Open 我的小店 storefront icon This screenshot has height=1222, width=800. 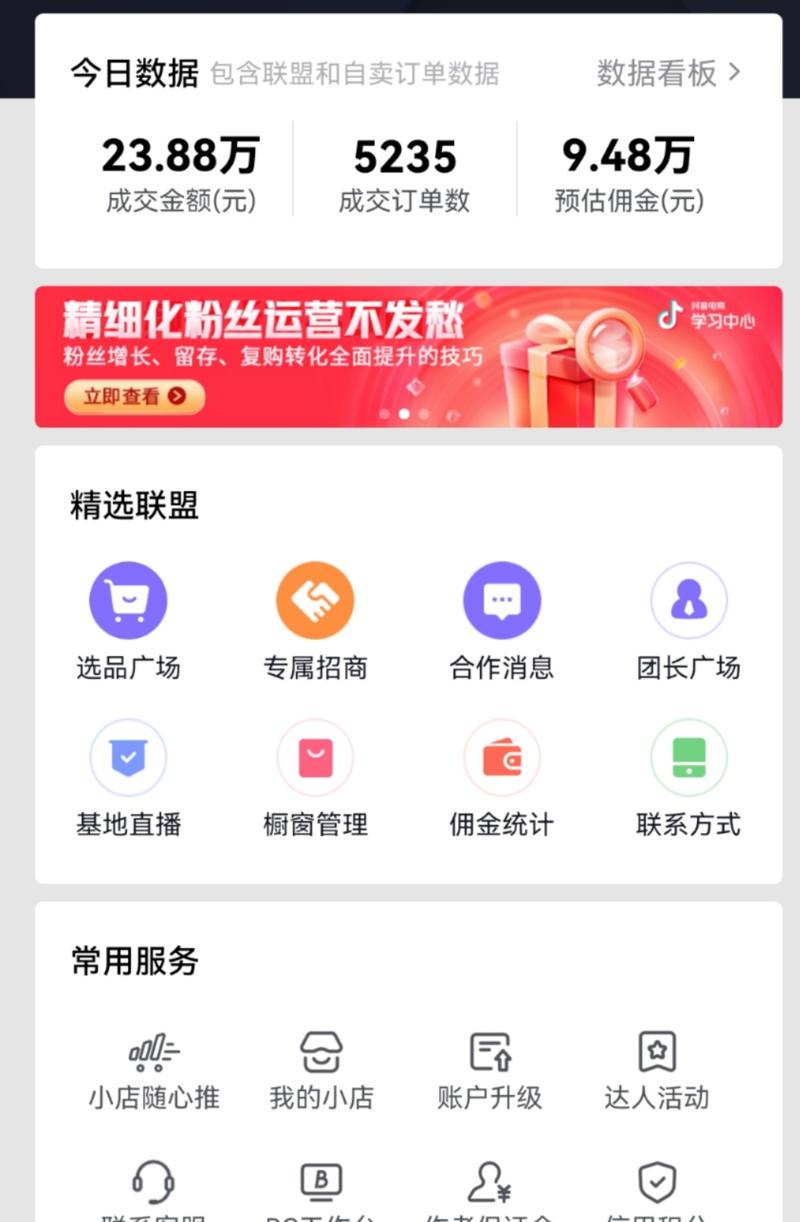(x=320, y=1052)
